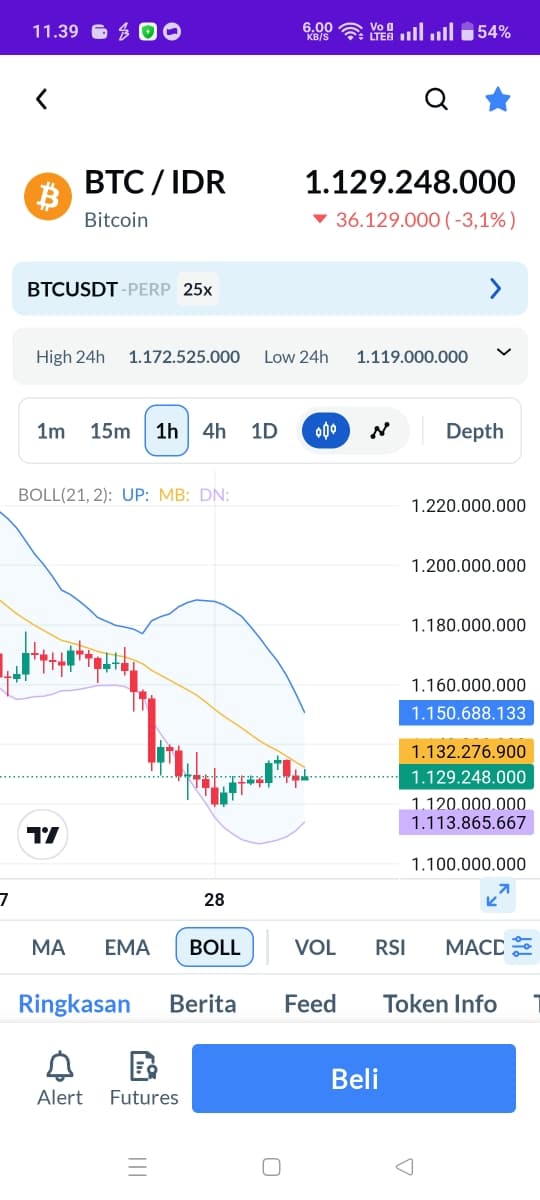Turn on the RSI indicator

(x=390, y=947)
